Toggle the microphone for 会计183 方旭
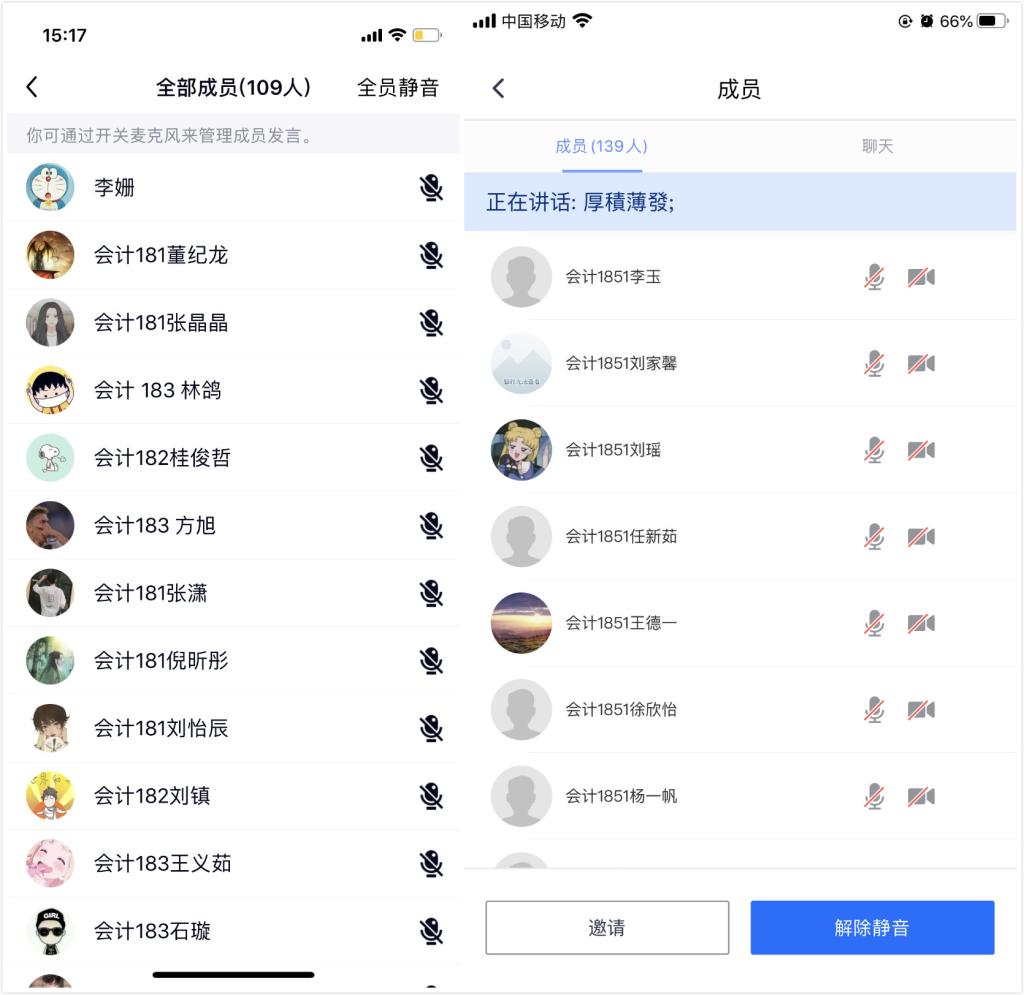The height and width of the screenshot is (995, 1024). 431,526
